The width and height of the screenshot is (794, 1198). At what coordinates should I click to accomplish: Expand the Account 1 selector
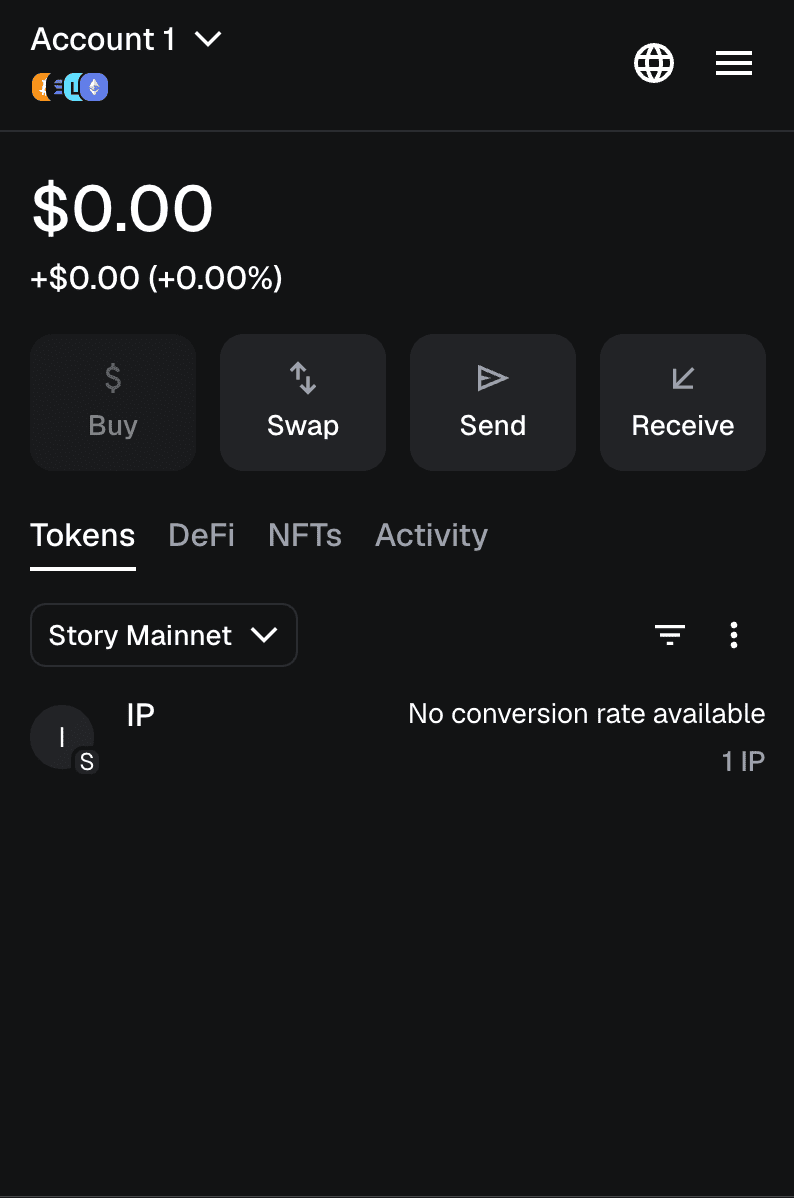(102, 39)
